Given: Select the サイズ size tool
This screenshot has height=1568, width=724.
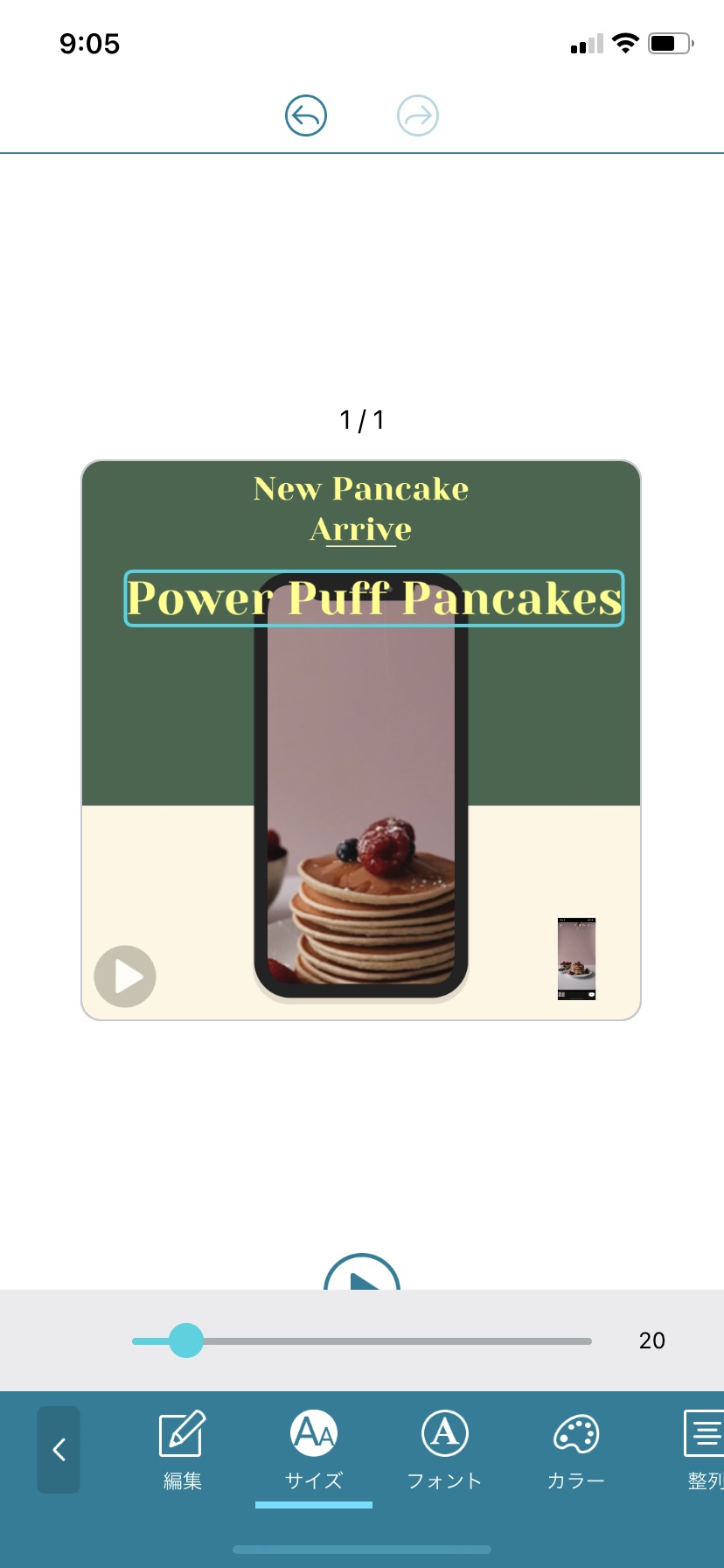Looking at the screenshot, I should pyautogui.click(x=314, y=1450).
